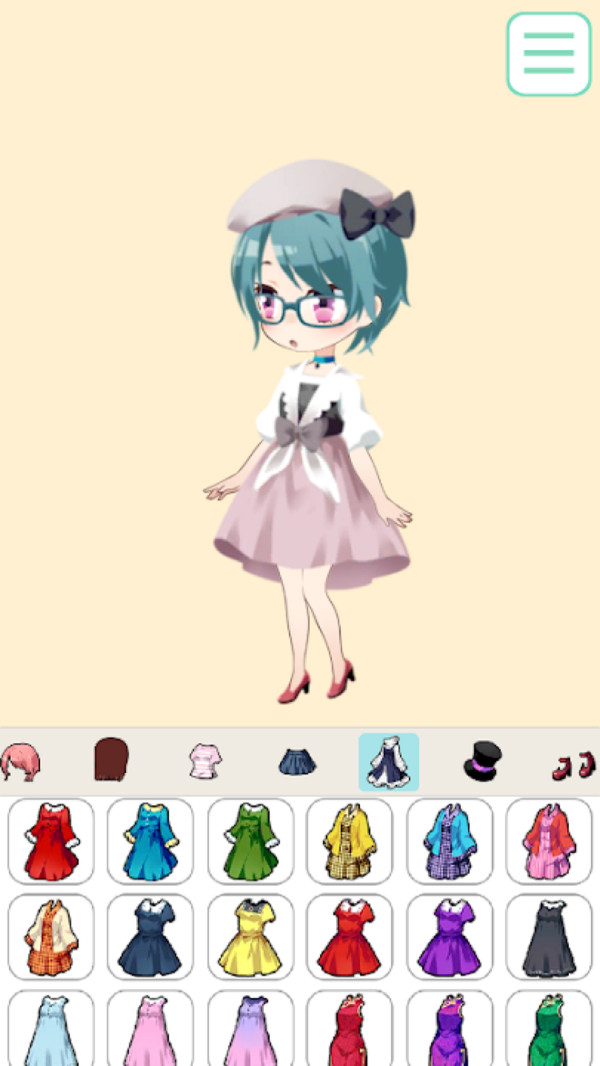Open the top hat category
The height and width of the screenshot is (1066, 600).
pos(481,762)
